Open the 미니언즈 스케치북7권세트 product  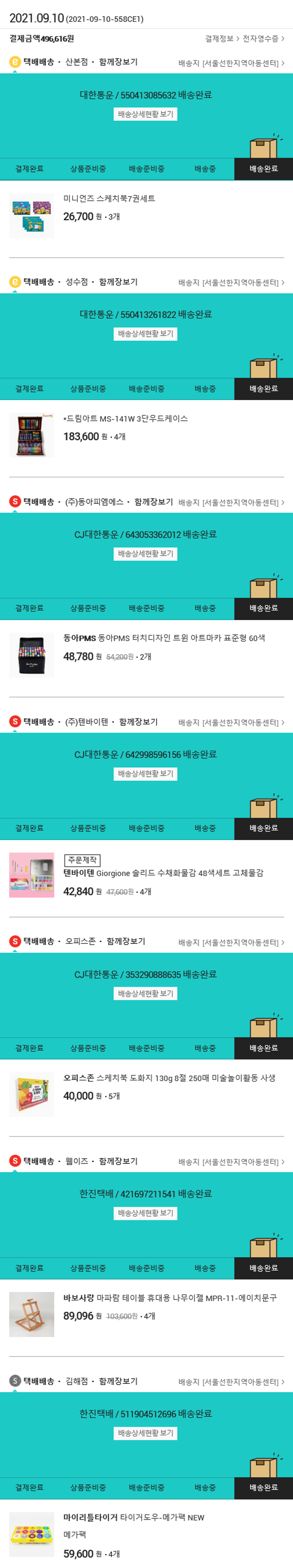tap(109, 199)
